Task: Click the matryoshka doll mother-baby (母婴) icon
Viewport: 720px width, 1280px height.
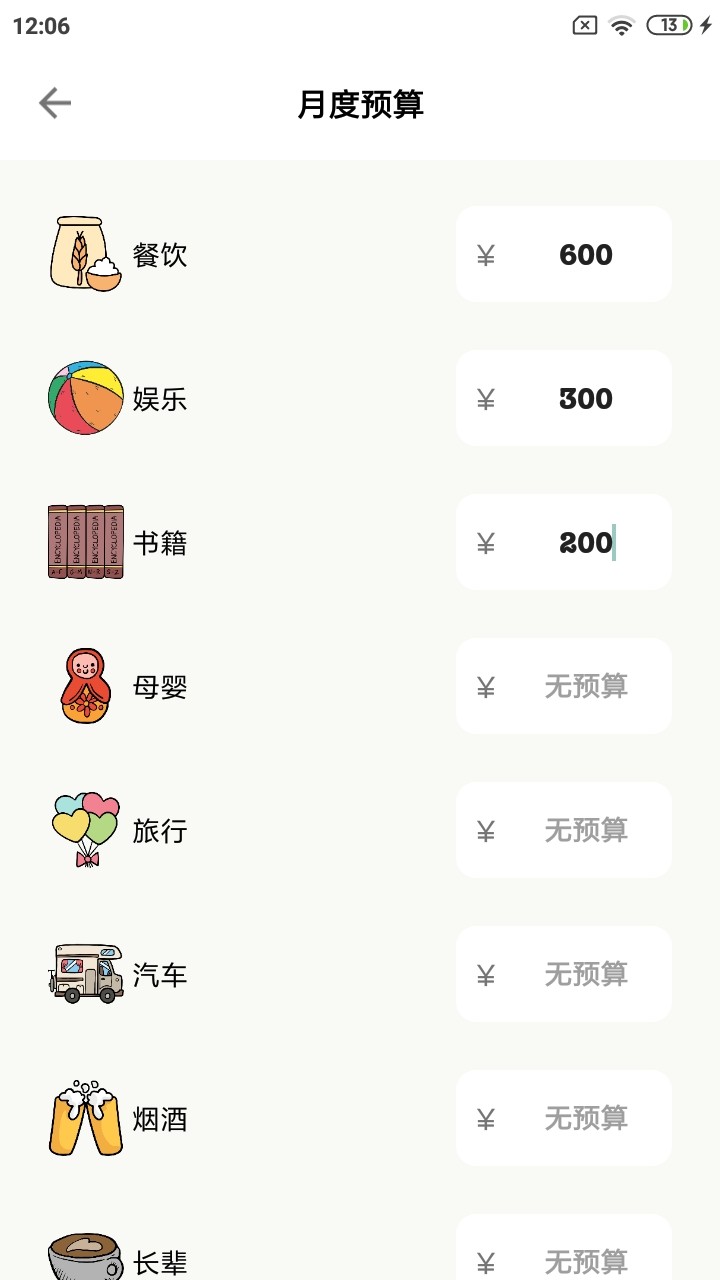Action: (85, 686)
